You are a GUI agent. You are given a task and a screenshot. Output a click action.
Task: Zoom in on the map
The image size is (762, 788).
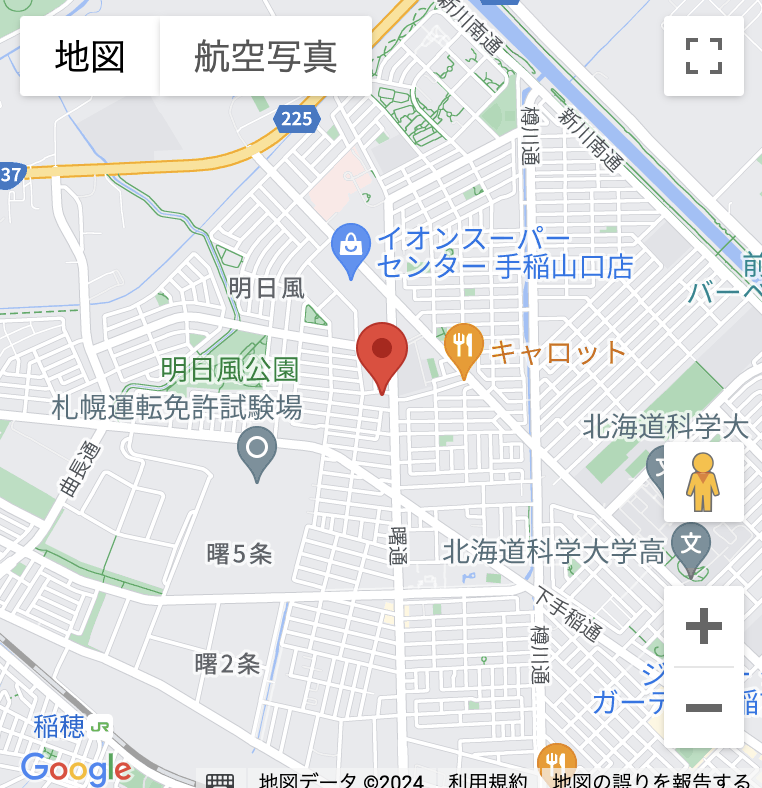pyautogui.click(x=704, y=627)
